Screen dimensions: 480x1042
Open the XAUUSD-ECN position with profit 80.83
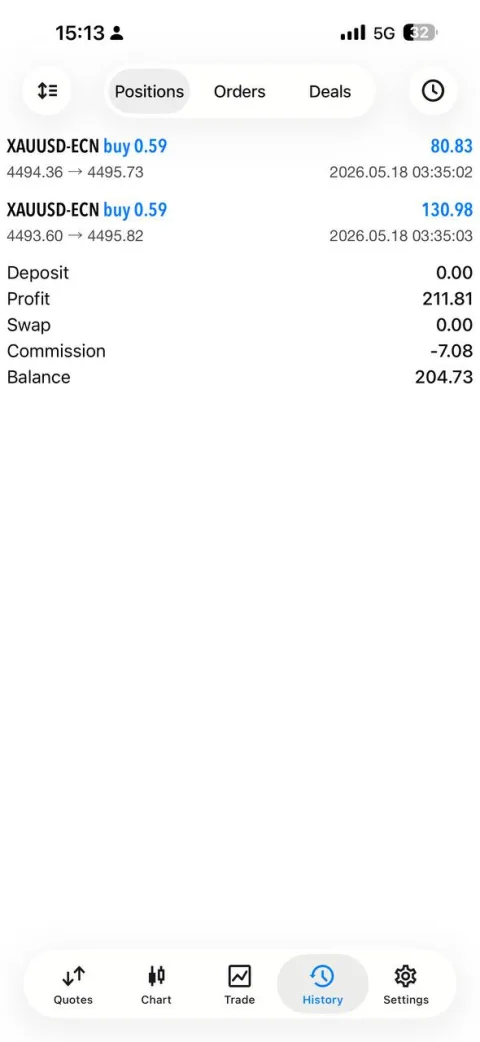point(240,159)
